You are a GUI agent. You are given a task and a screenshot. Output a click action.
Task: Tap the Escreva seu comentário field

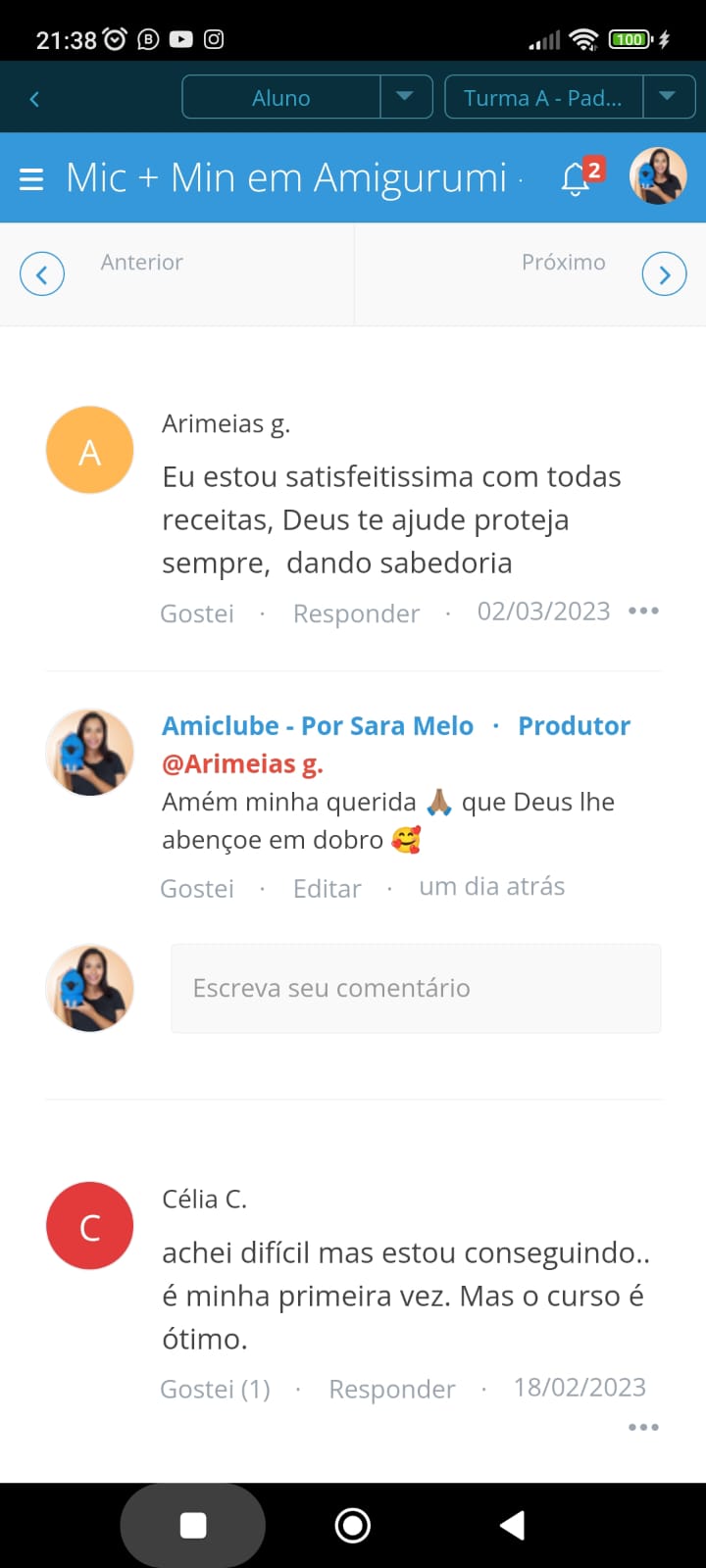pos(416,988)
